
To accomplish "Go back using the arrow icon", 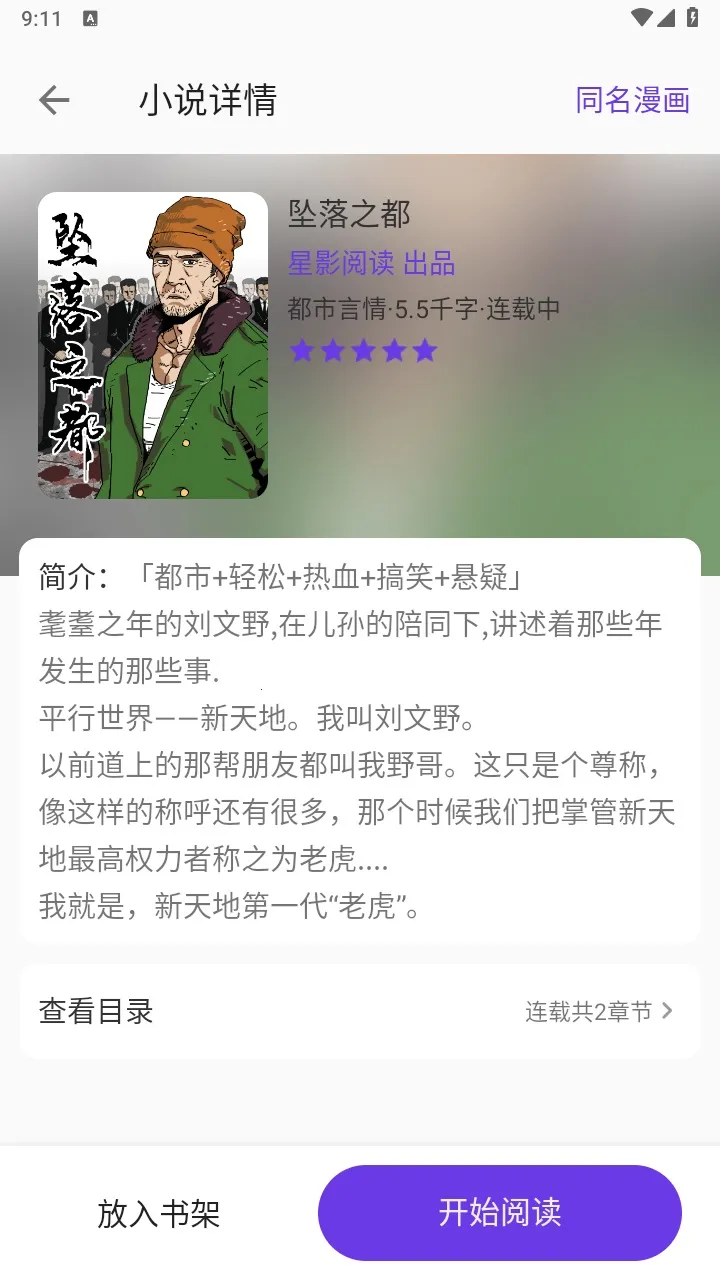I will 54,100.
